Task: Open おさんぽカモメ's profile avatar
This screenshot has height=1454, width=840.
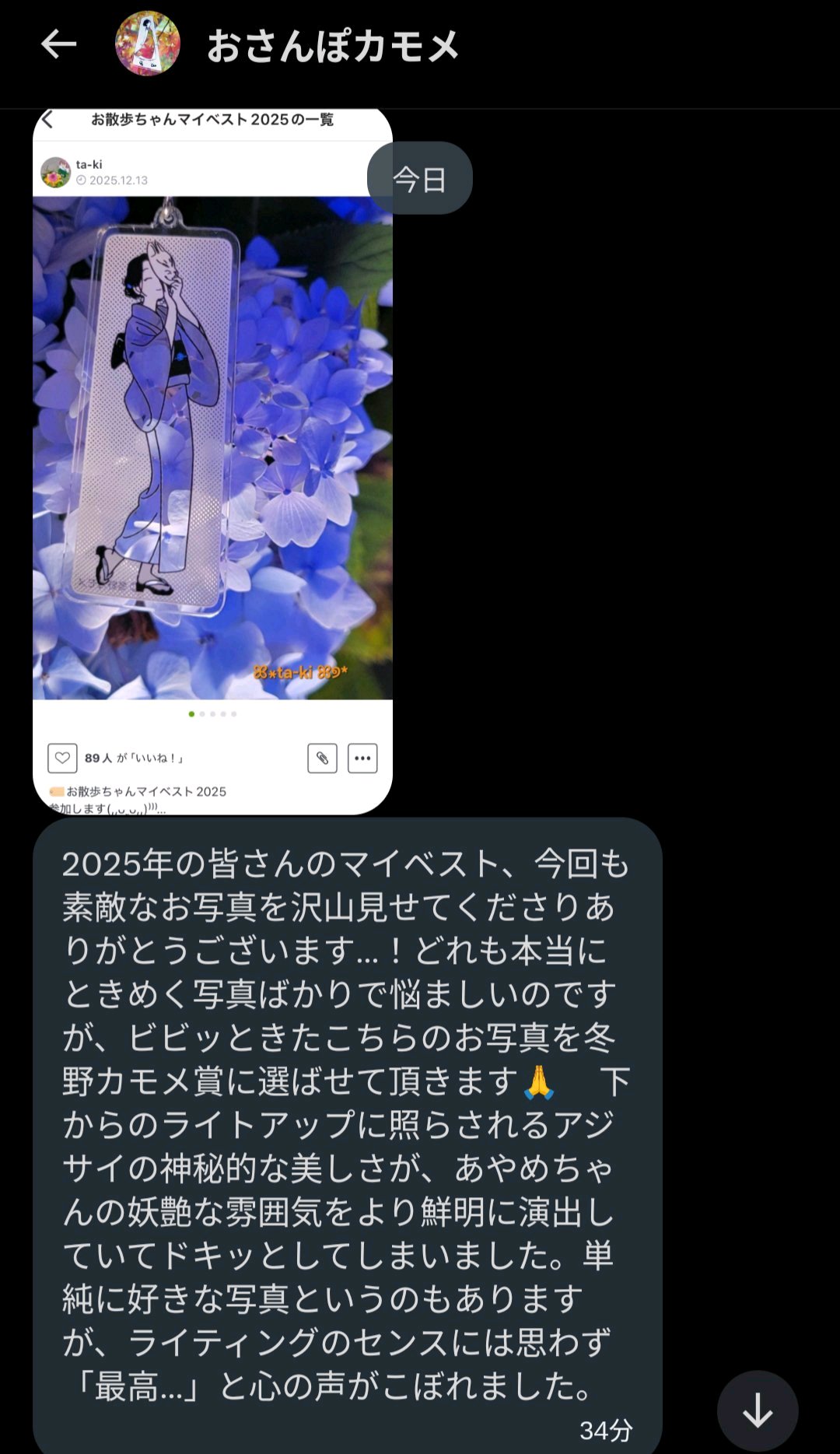Action: coord(148,44)
